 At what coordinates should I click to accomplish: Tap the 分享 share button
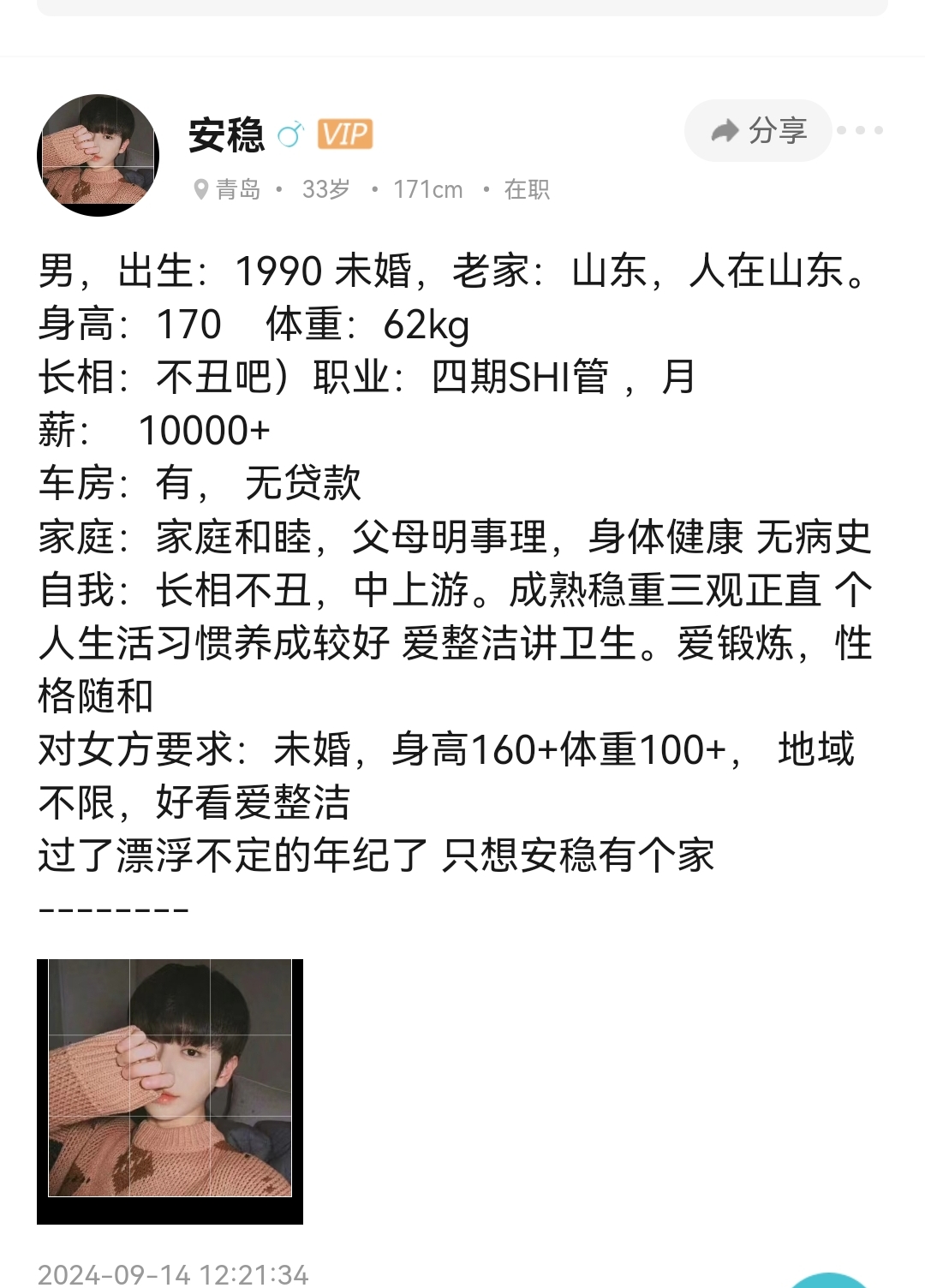[x=759, y=130]
